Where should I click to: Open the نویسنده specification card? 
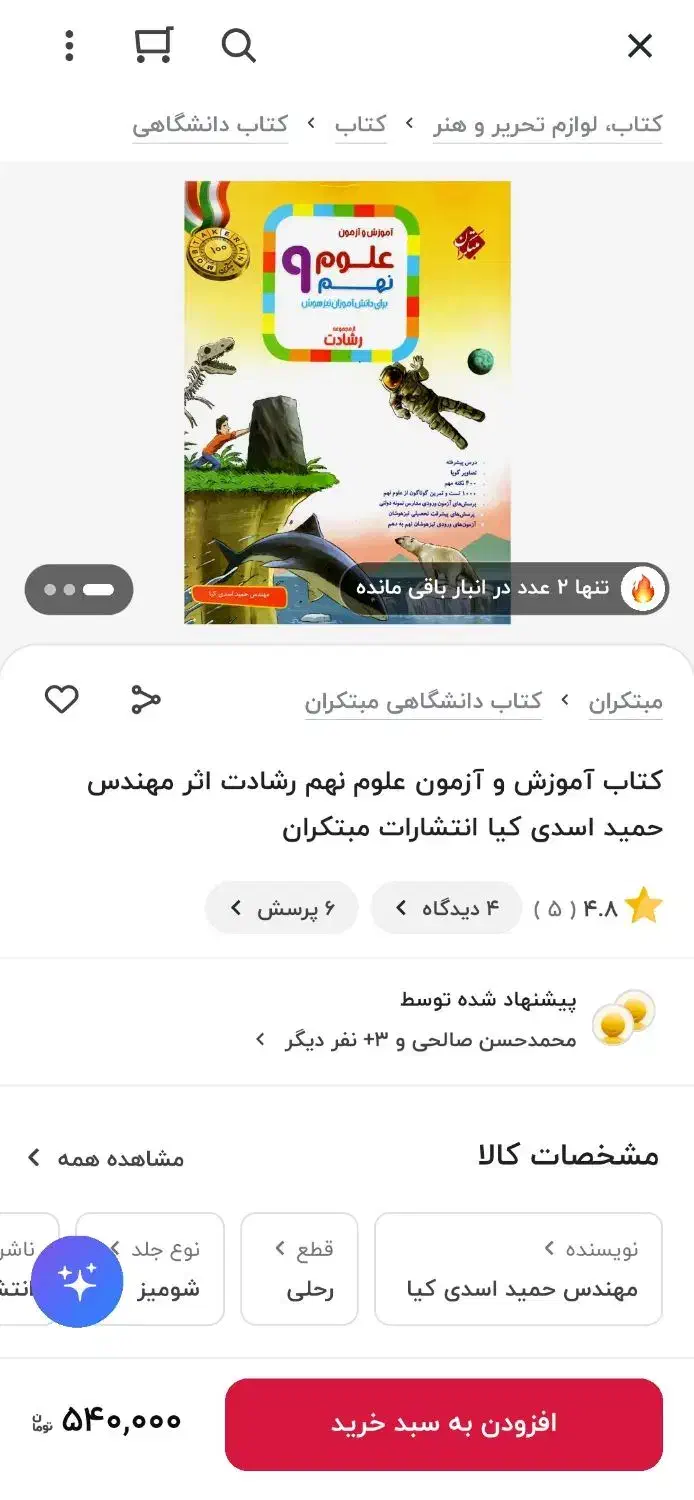coord(518,1269)
